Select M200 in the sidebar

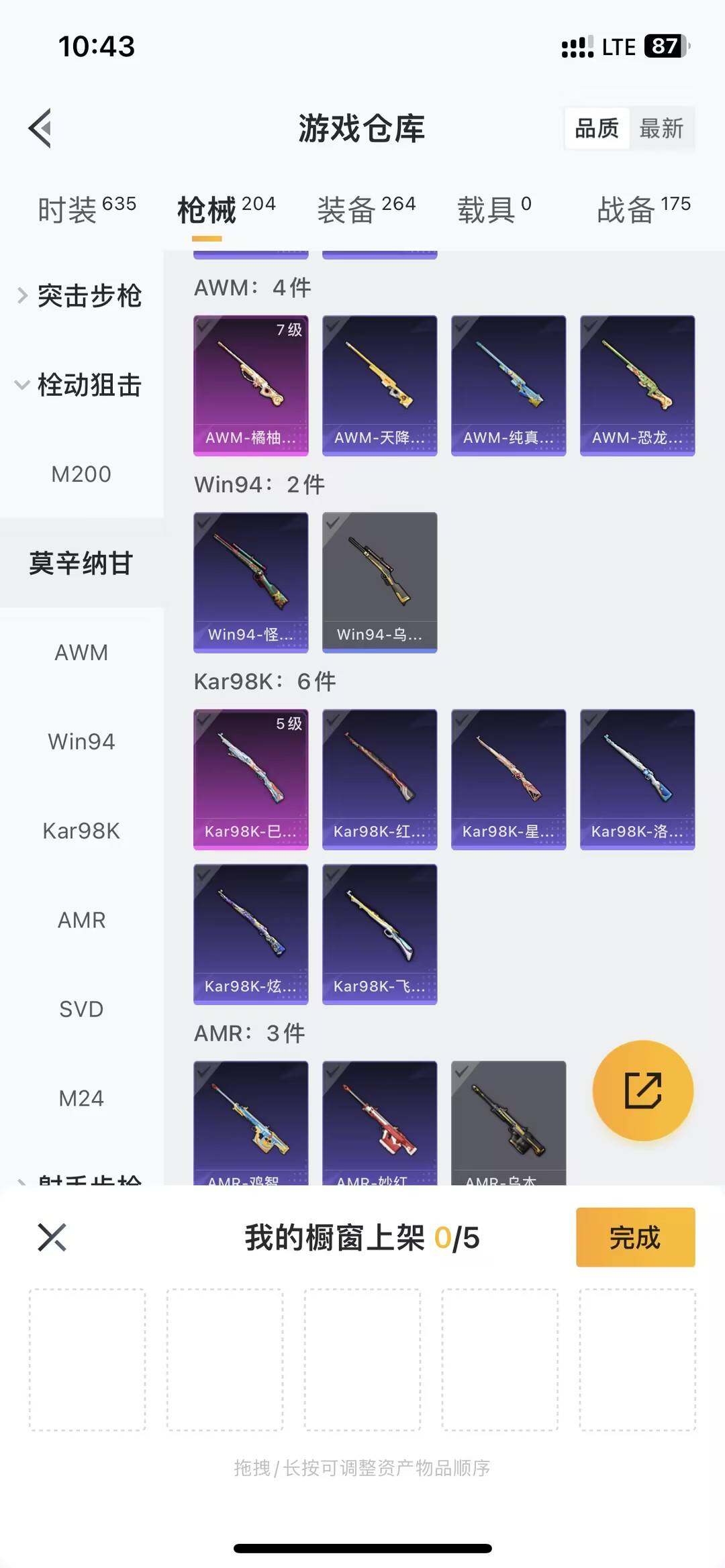(82, 474)
